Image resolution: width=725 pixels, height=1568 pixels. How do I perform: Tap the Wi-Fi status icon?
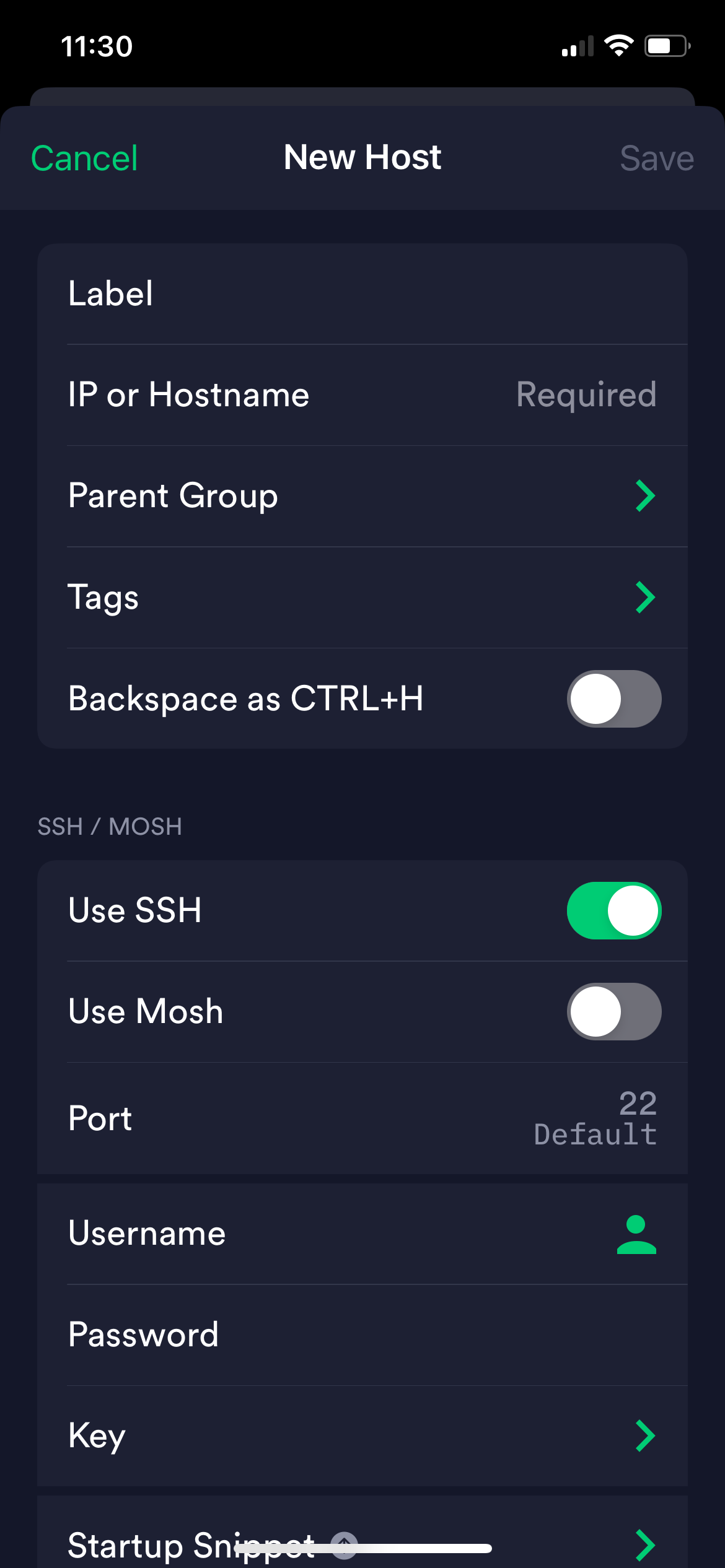[619, 45]
